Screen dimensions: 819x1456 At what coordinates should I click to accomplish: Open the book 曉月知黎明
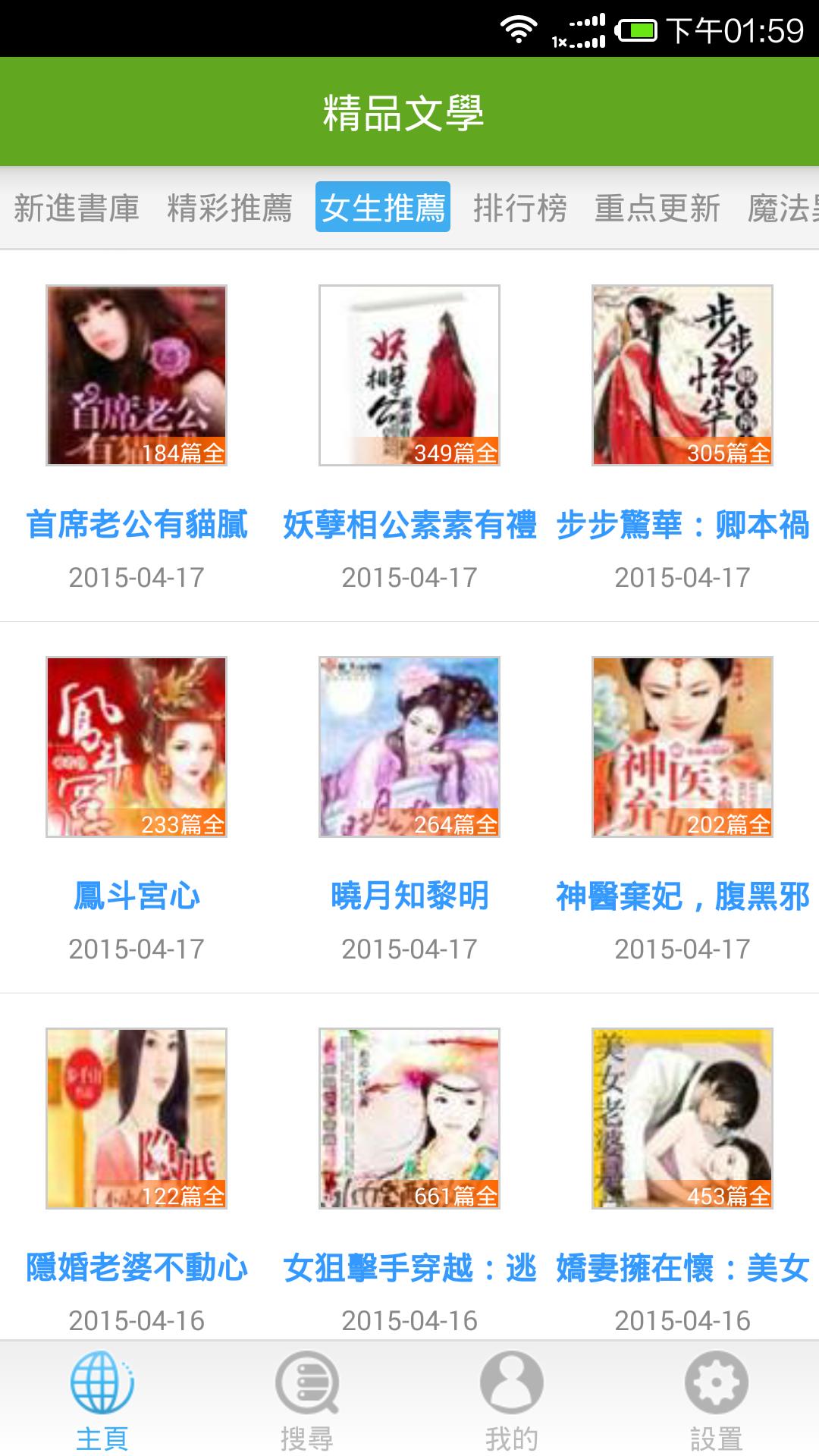click(x=409, y=747)
